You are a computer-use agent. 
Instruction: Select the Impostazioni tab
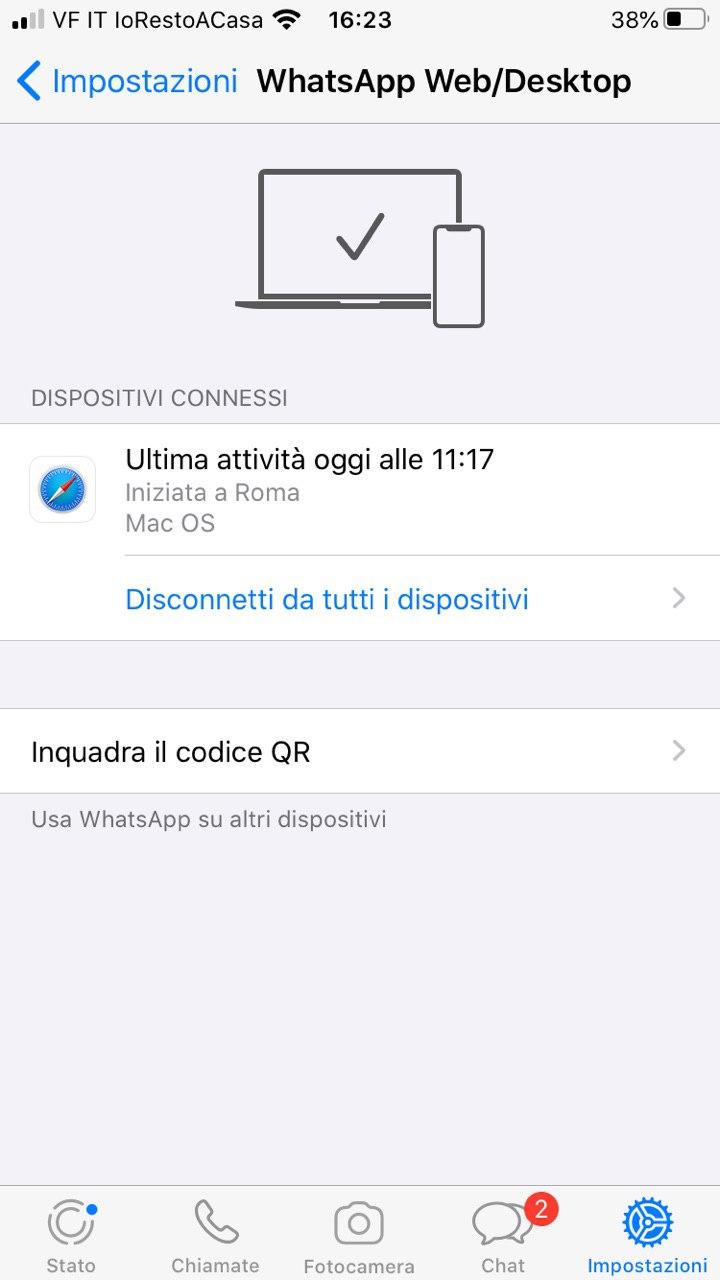pyautogui.click(x=647, y=1237)
